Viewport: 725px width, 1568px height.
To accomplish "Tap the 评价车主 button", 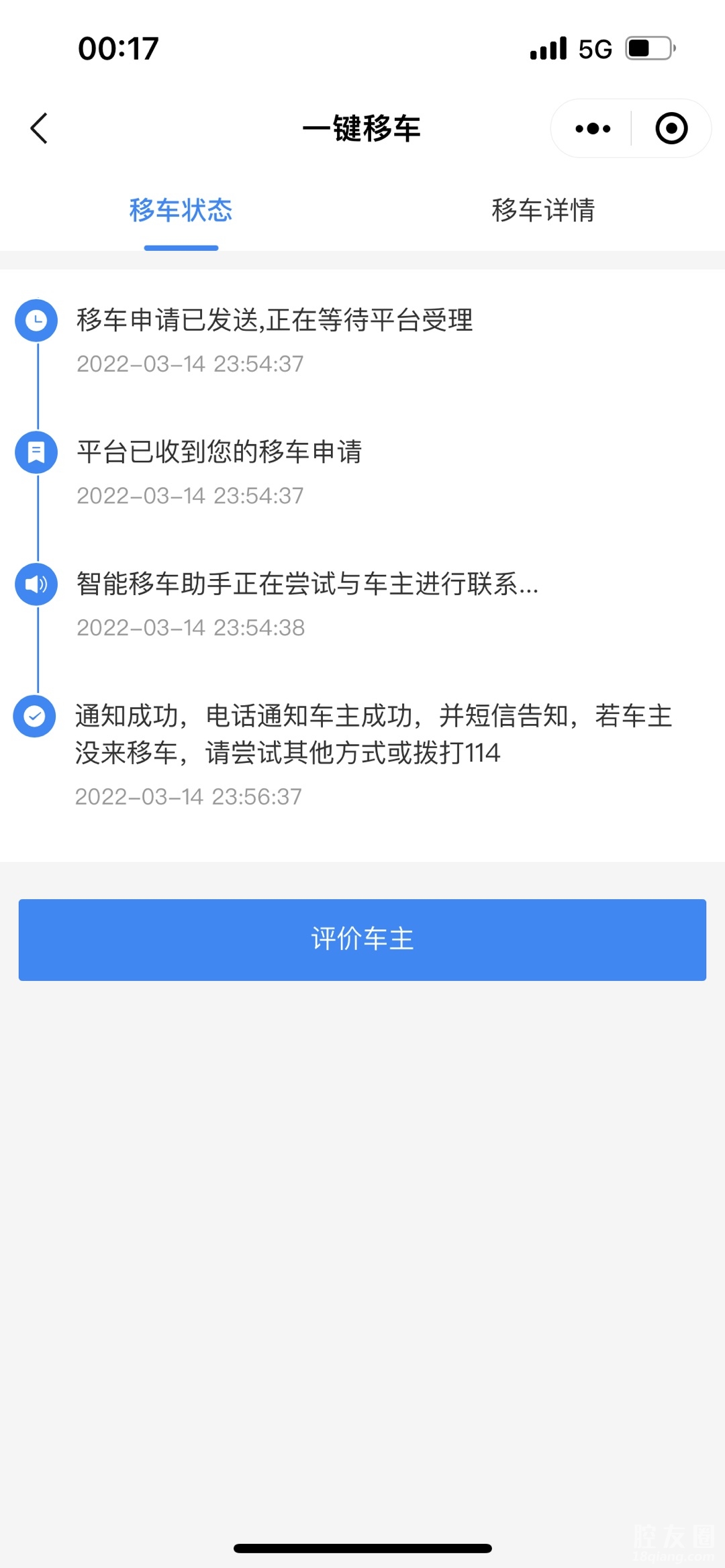I will 362,939.
